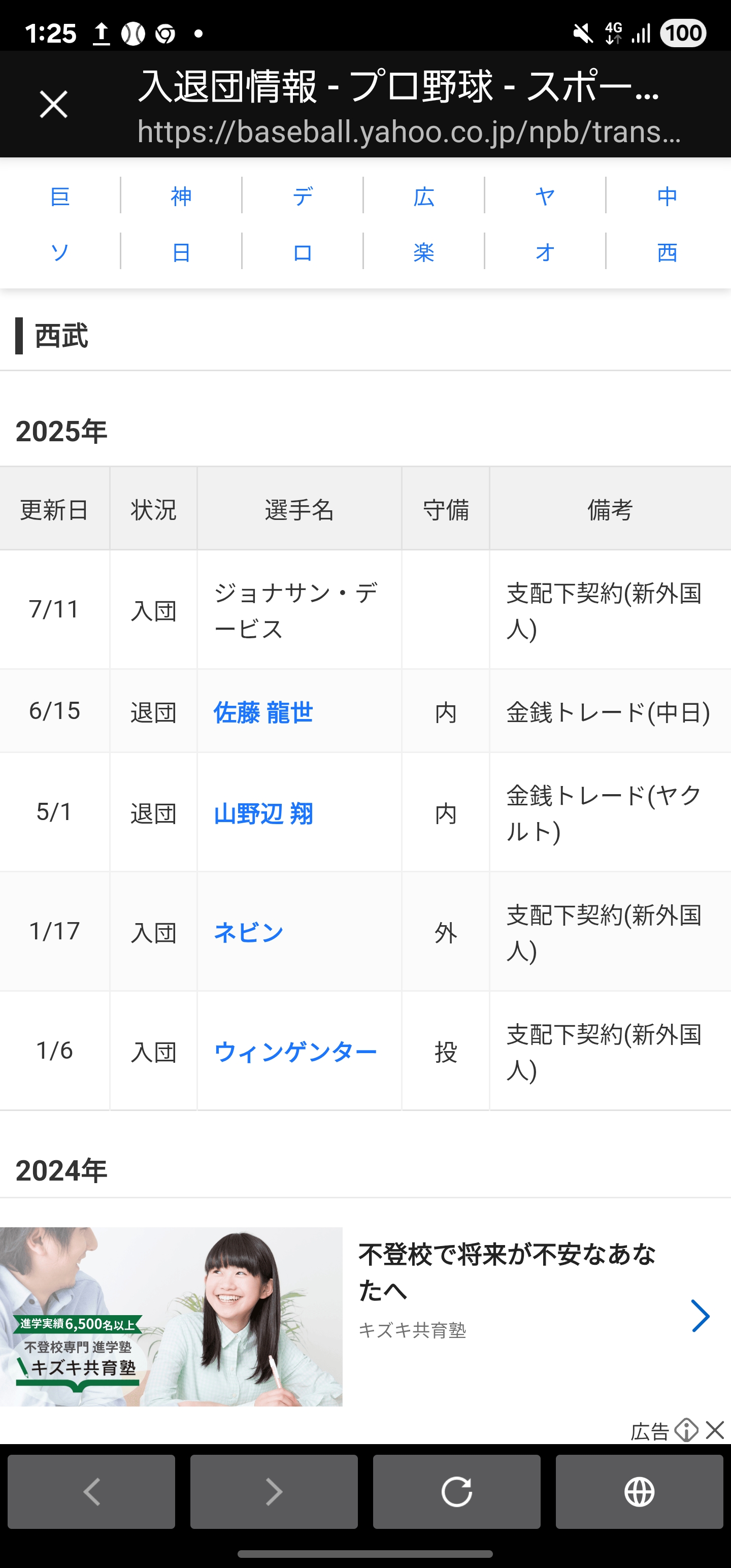Reload the page with refresh button

point(456,1491)
